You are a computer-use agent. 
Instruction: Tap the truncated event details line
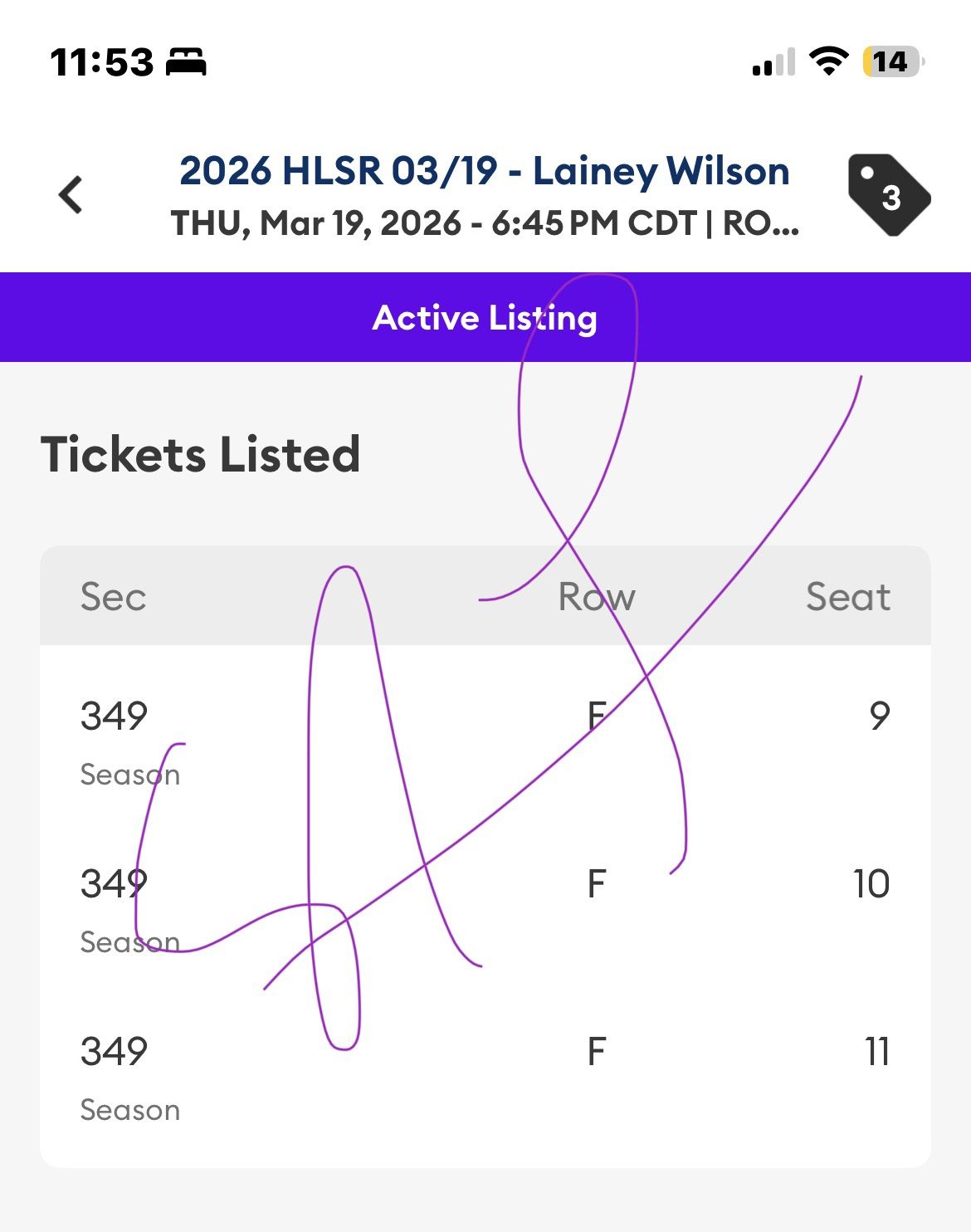(x=485, y=222)
